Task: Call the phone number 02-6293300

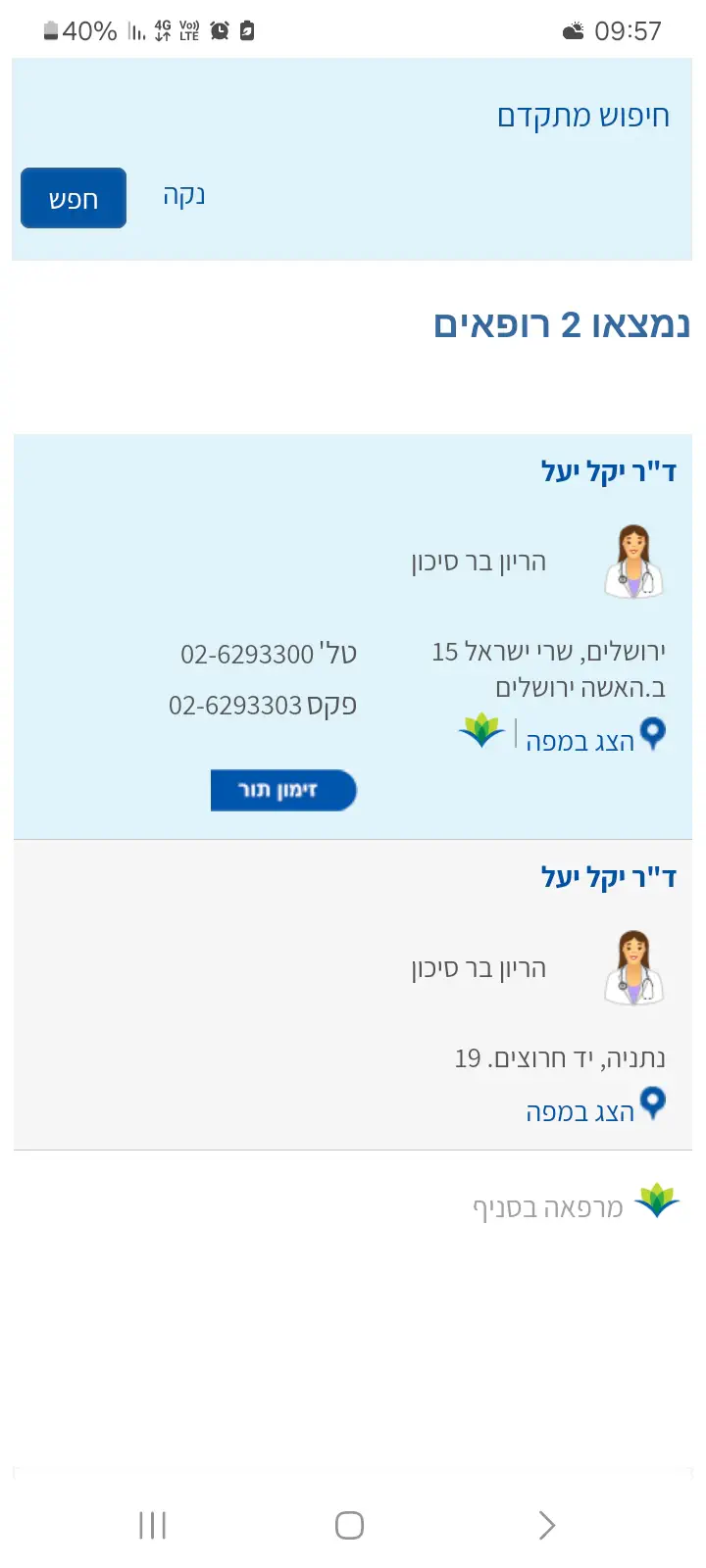Action: 247,654
